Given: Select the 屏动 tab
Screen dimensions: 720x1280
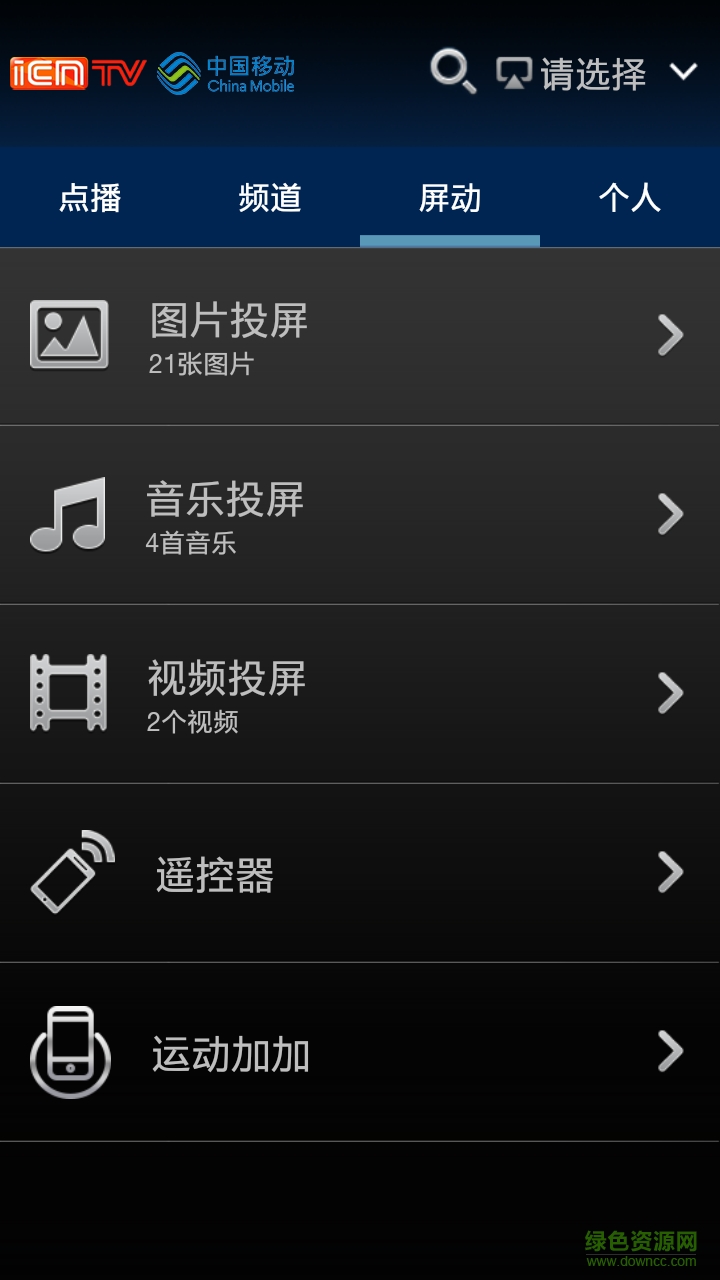Looking at the screenshot, I should tap(450, 198).
